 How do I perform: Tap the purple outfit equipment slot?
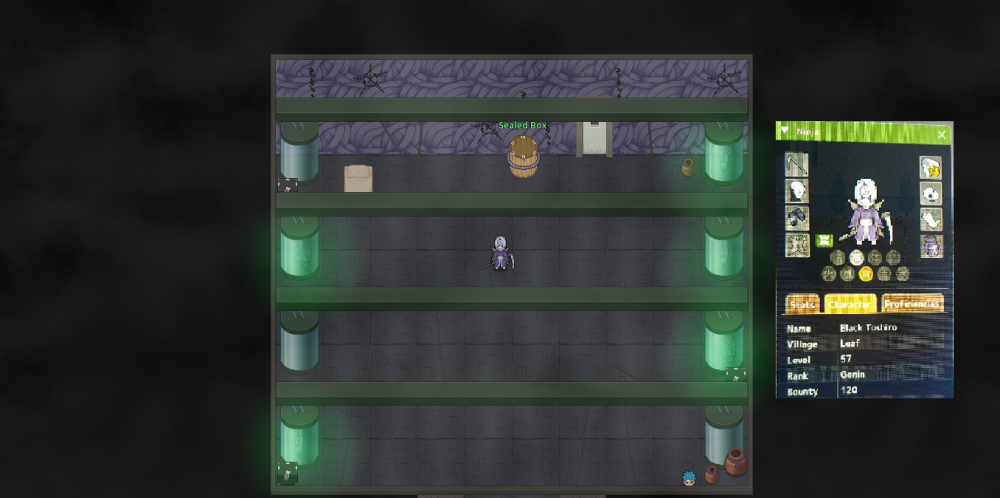[931, 245]
